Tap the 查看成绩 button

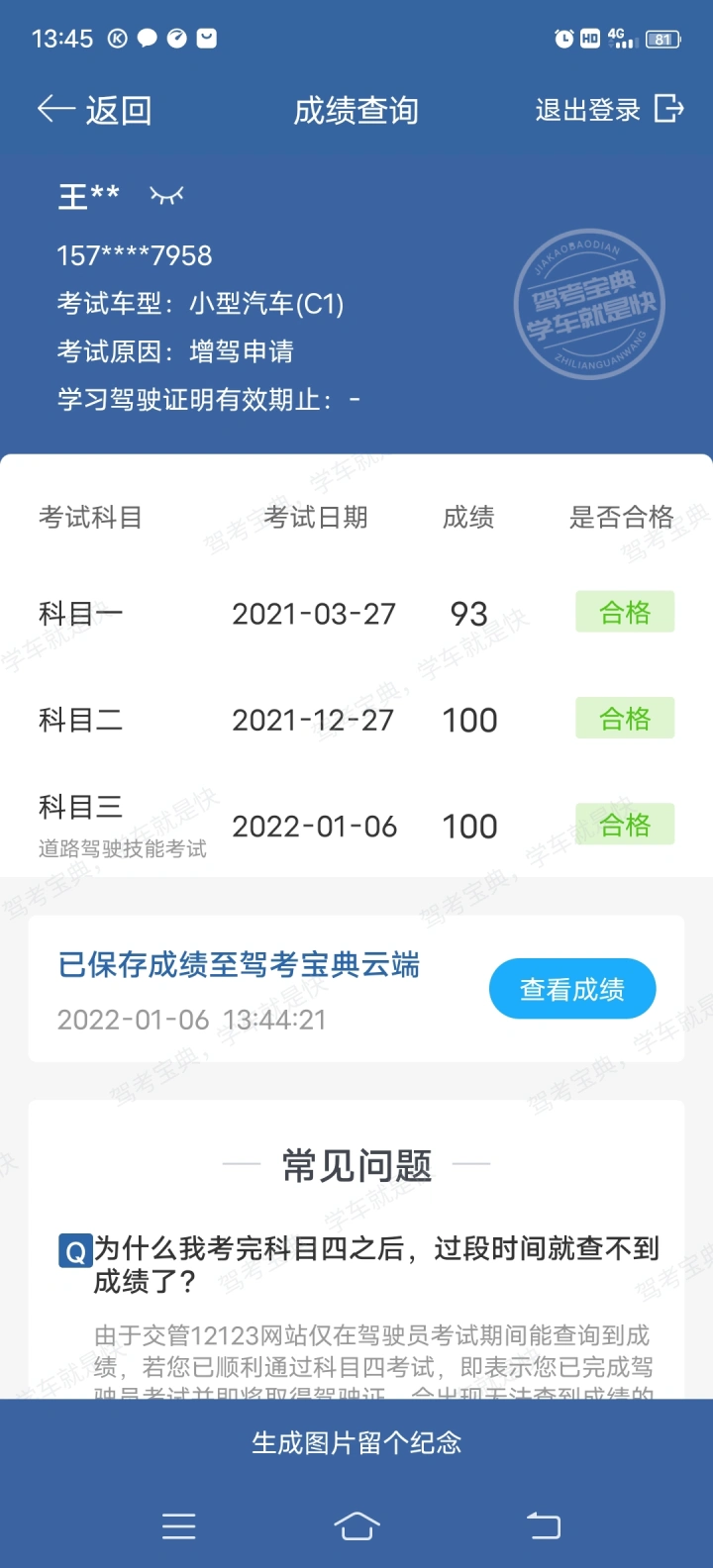[572, 989]
